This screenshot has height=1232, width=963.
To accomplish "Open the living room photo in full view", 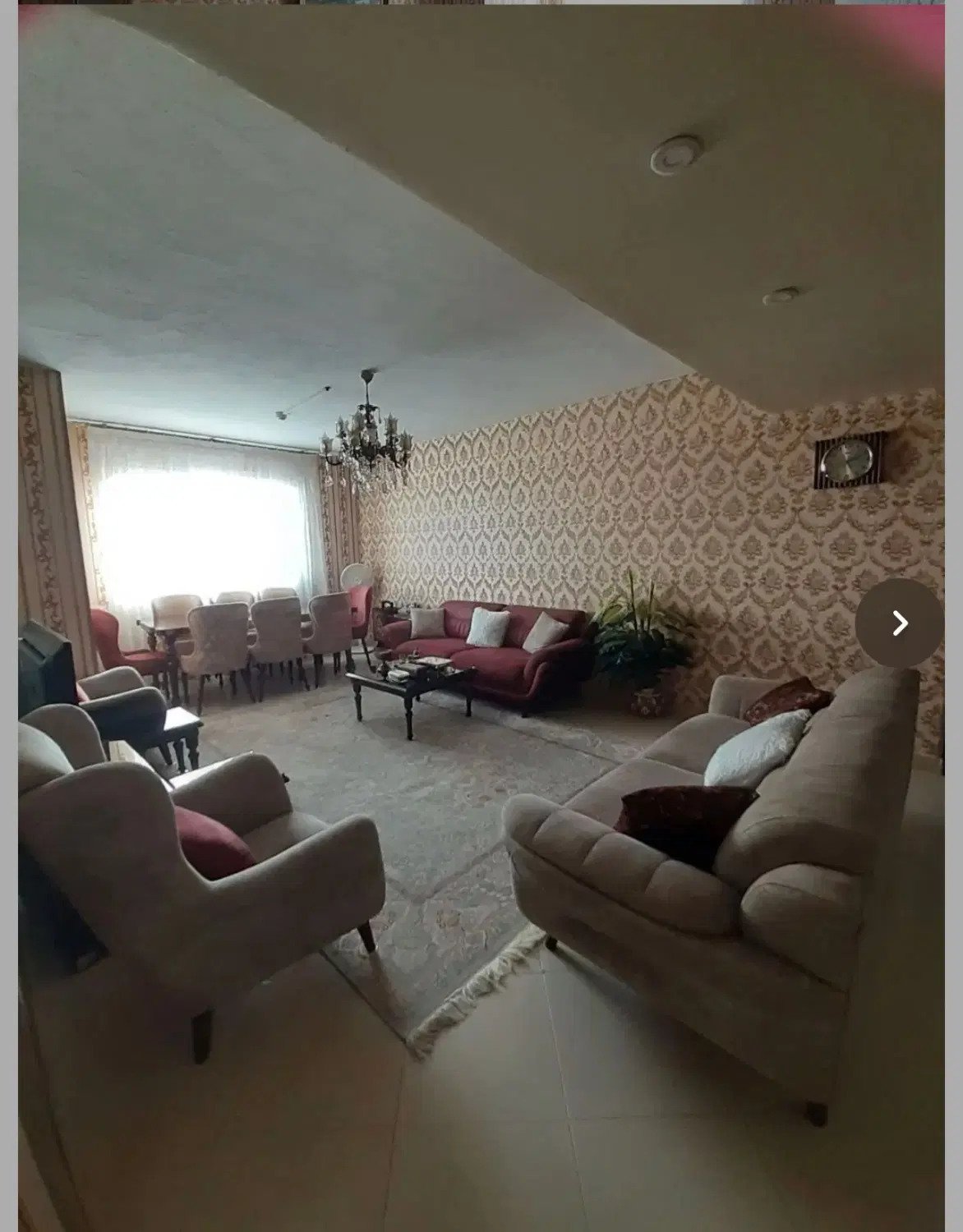I will pos(481,618).
